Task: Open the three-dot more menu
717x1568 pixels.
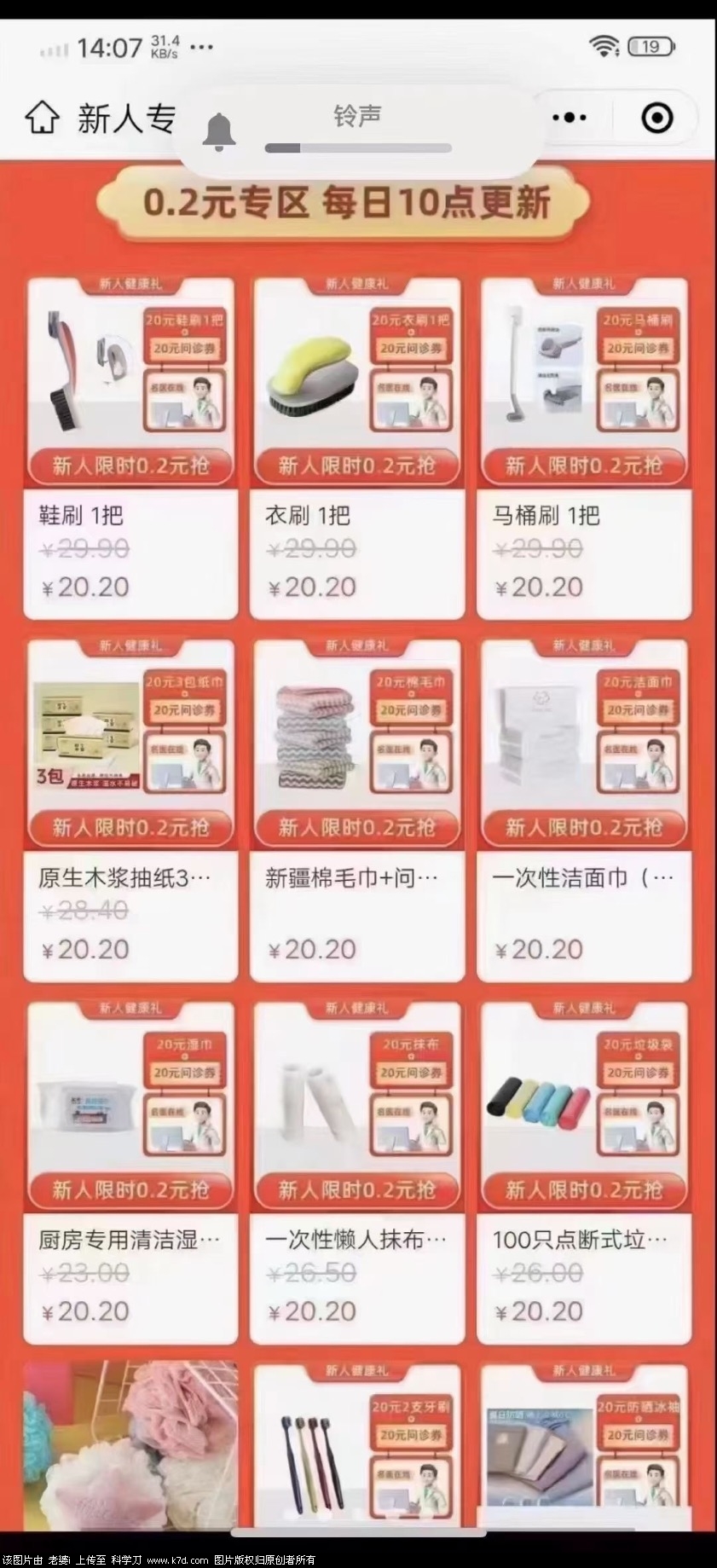Action: [x=570, y=118]
